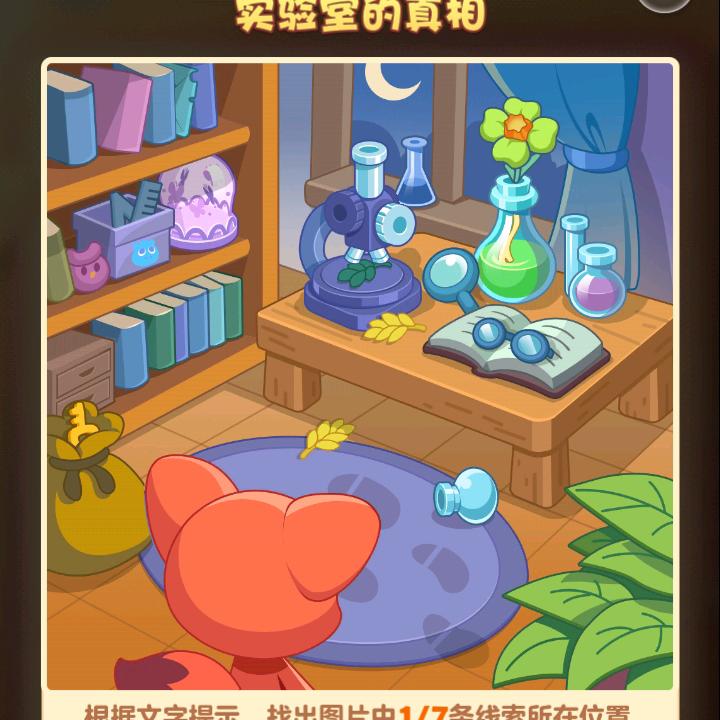Tap the fallen flask on the rug
The height and width of the screenshot is (720, 720).
(x=467, y=494)
